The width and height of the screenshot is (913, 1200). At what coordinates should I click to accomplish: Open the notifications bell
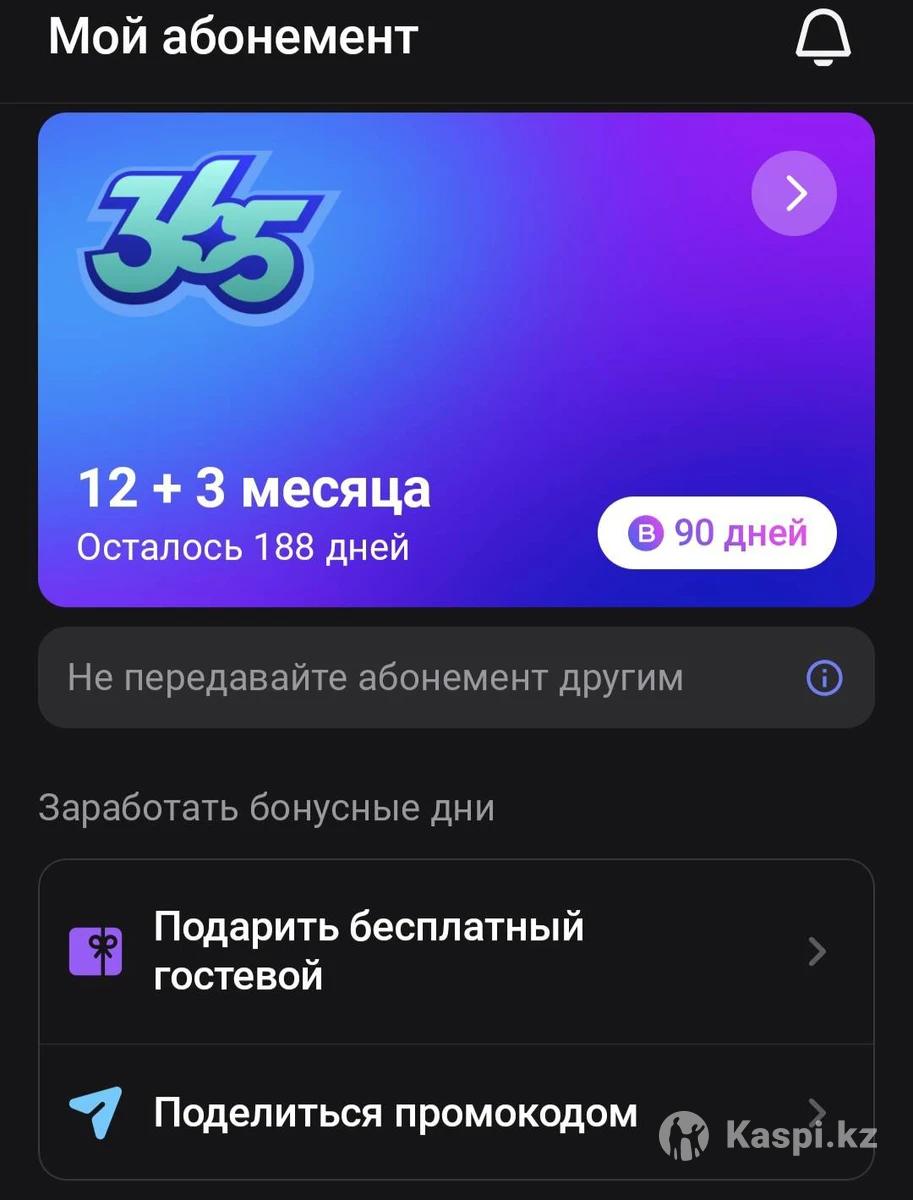point(822,40)
